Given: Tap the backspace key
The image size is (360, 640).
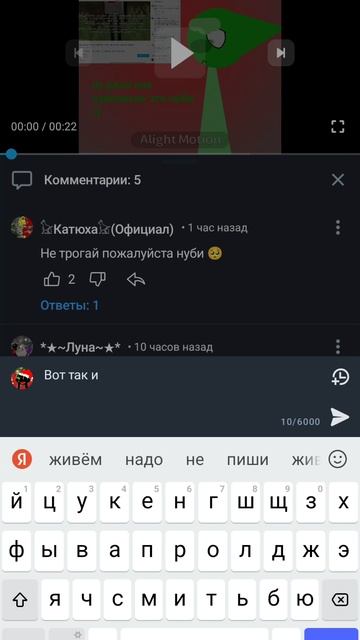Looking at the screenshot, I should coord(340,600).
